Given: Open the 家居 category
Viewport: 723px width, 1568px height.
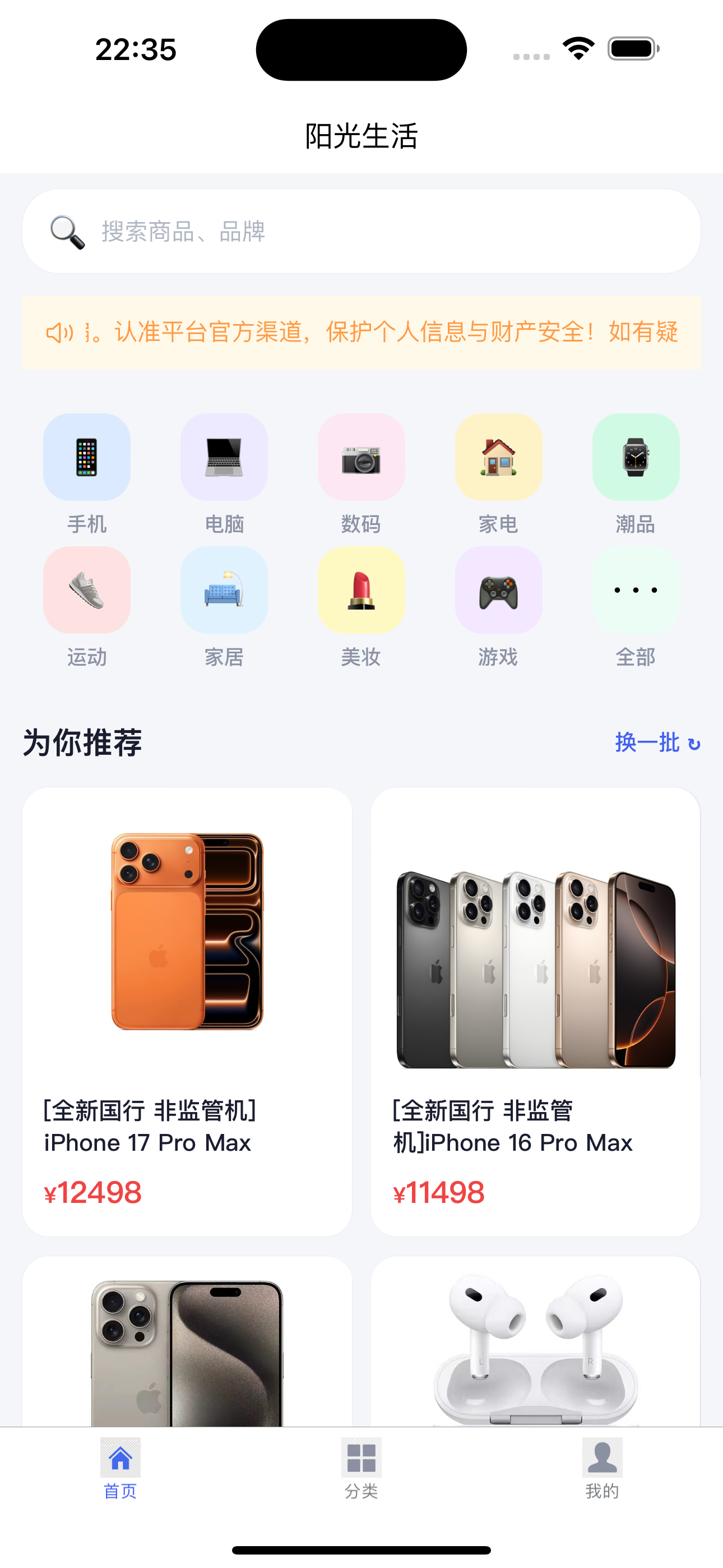Looking at the screenshot, I should point(224,591).
